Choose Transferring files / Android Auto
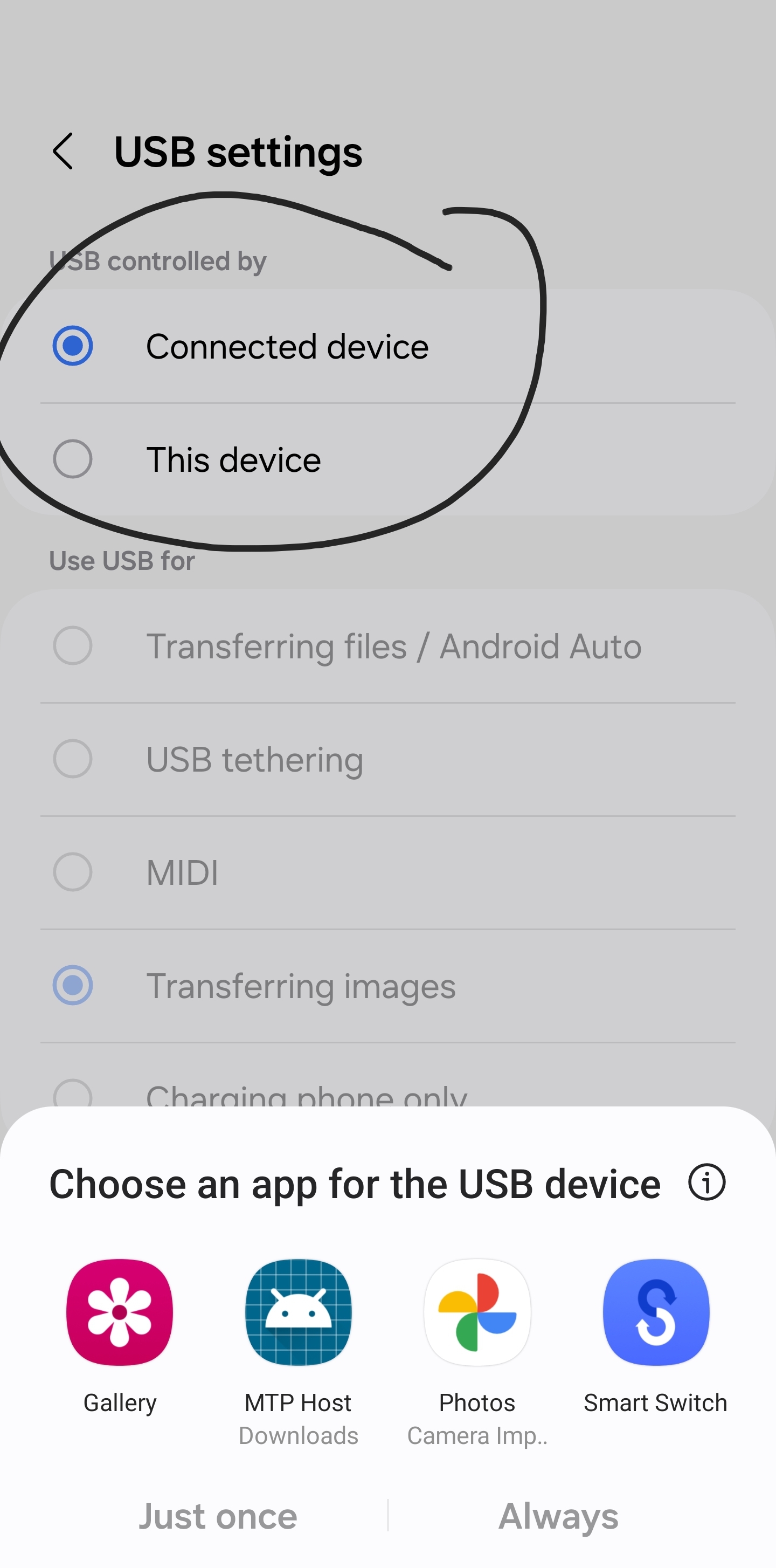Viewport: 776px width, 1568px height. (388, 646)
